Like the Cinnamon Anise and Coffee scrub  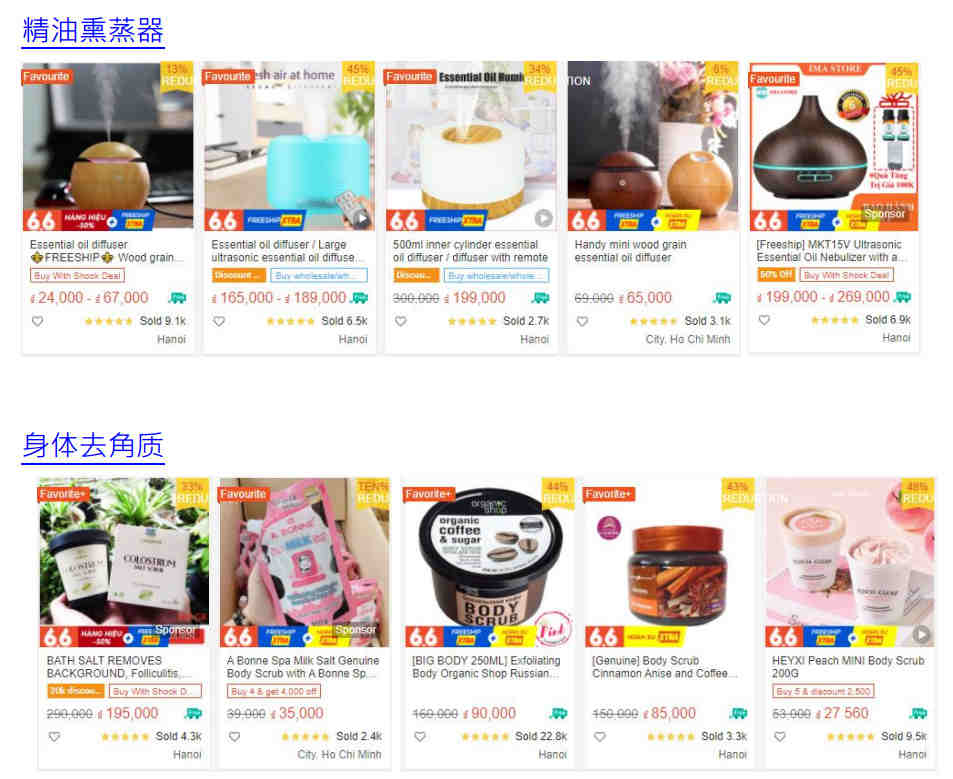(x=600, y=737)
